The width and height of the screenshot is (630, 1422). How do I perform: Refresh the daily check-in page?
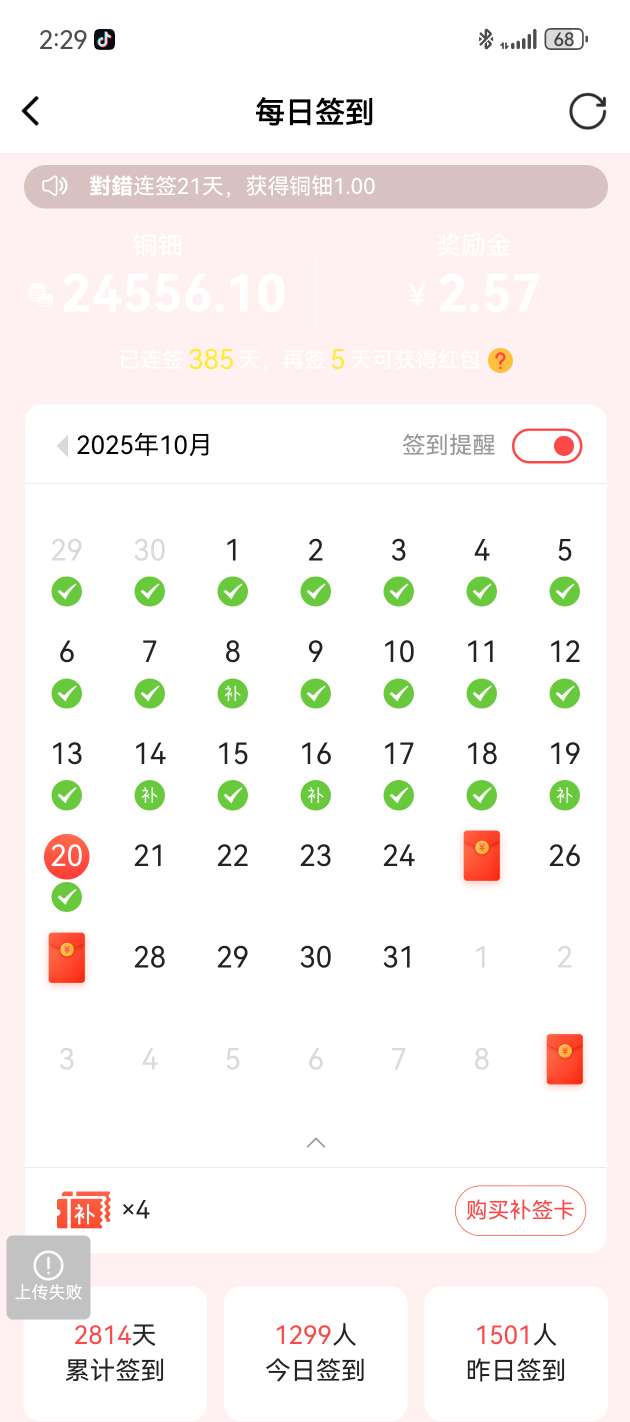587,111
